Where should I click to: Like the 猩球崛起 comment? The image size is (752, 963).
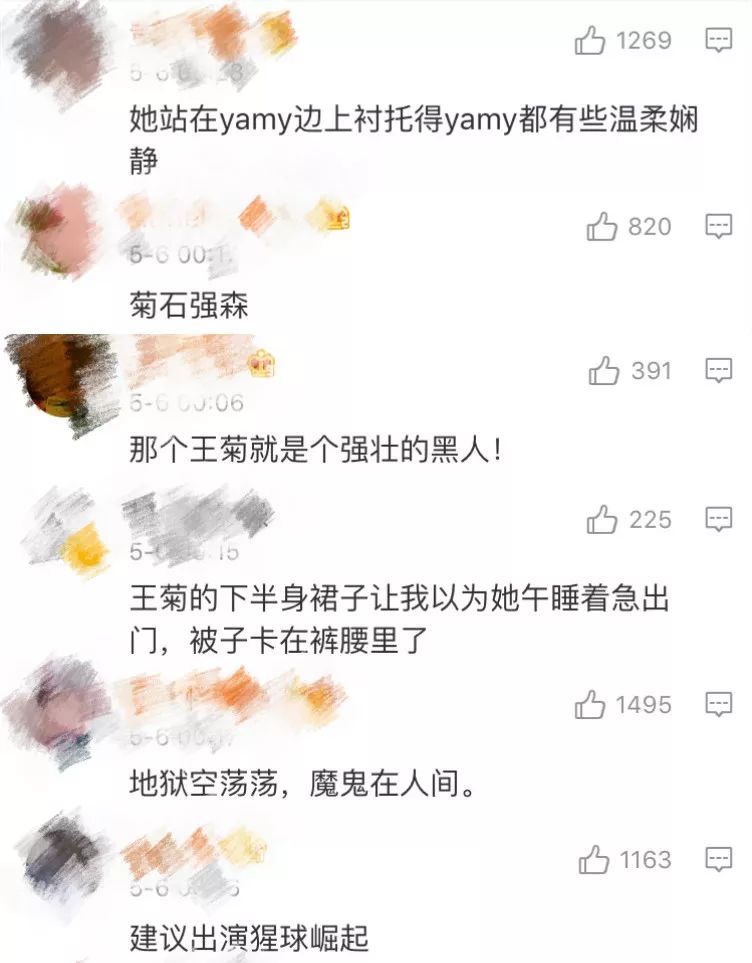pos(594,859)
